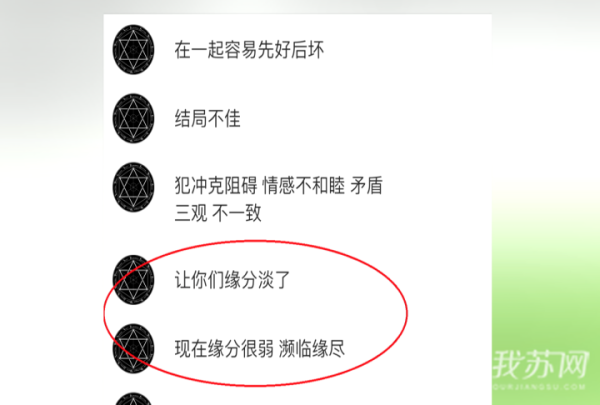The width and height of the screenshot is (600, 405).
Task: Tap avatar beside 现在缘分很弱 濒临缘尽
Action: 136,349
